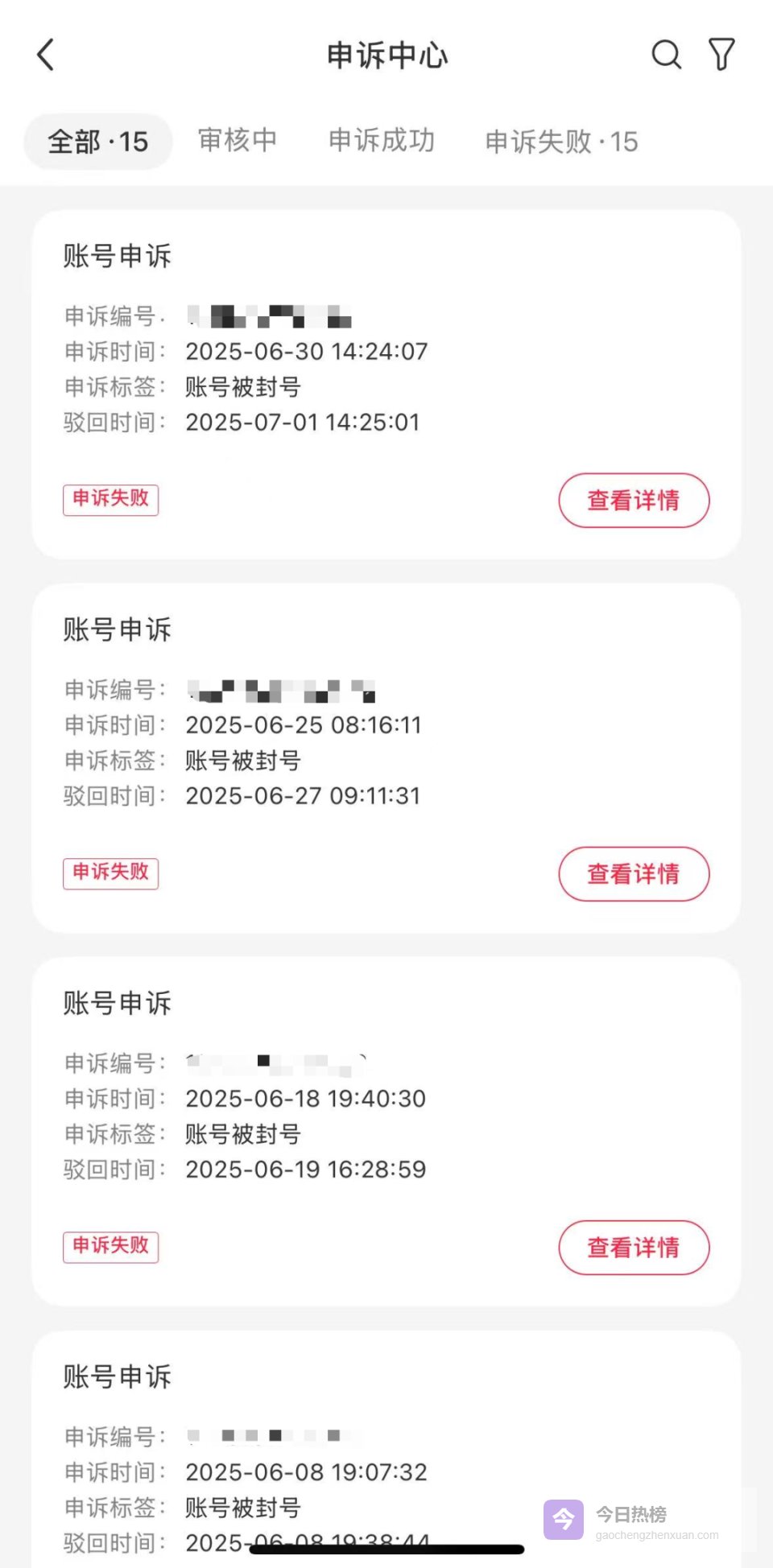Tap the 申诉失败 badge on the first card

[110, 499]
